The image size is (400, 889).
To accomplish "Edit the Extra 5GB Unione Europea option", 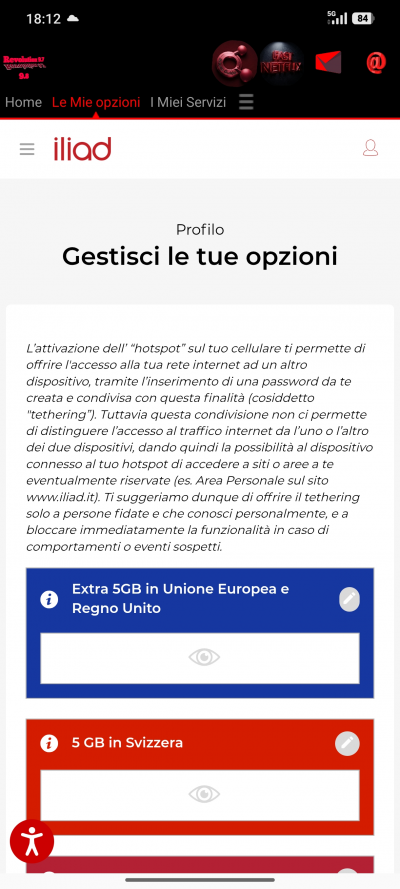I will tap(350, 599).
